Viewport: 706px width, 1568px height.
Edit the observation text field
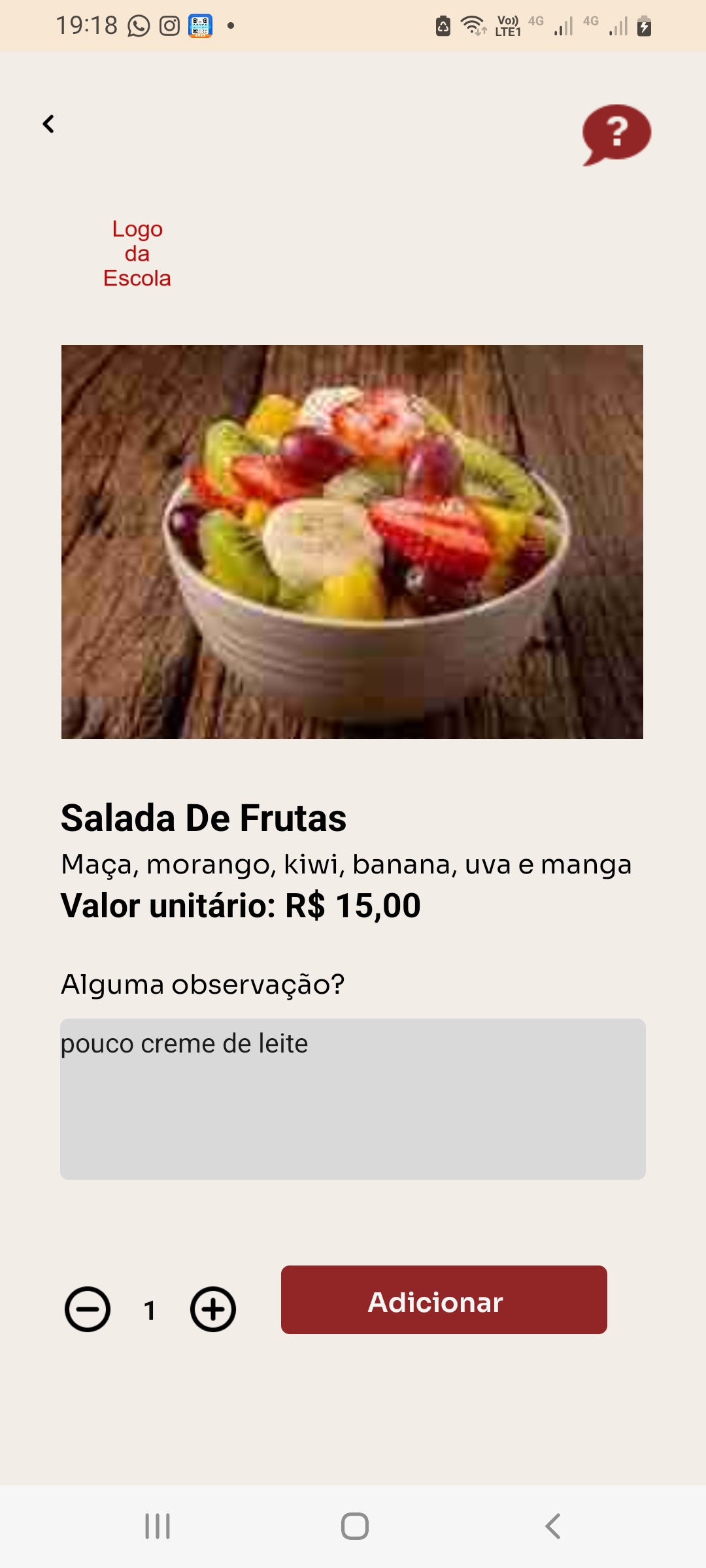point(353,1099)
